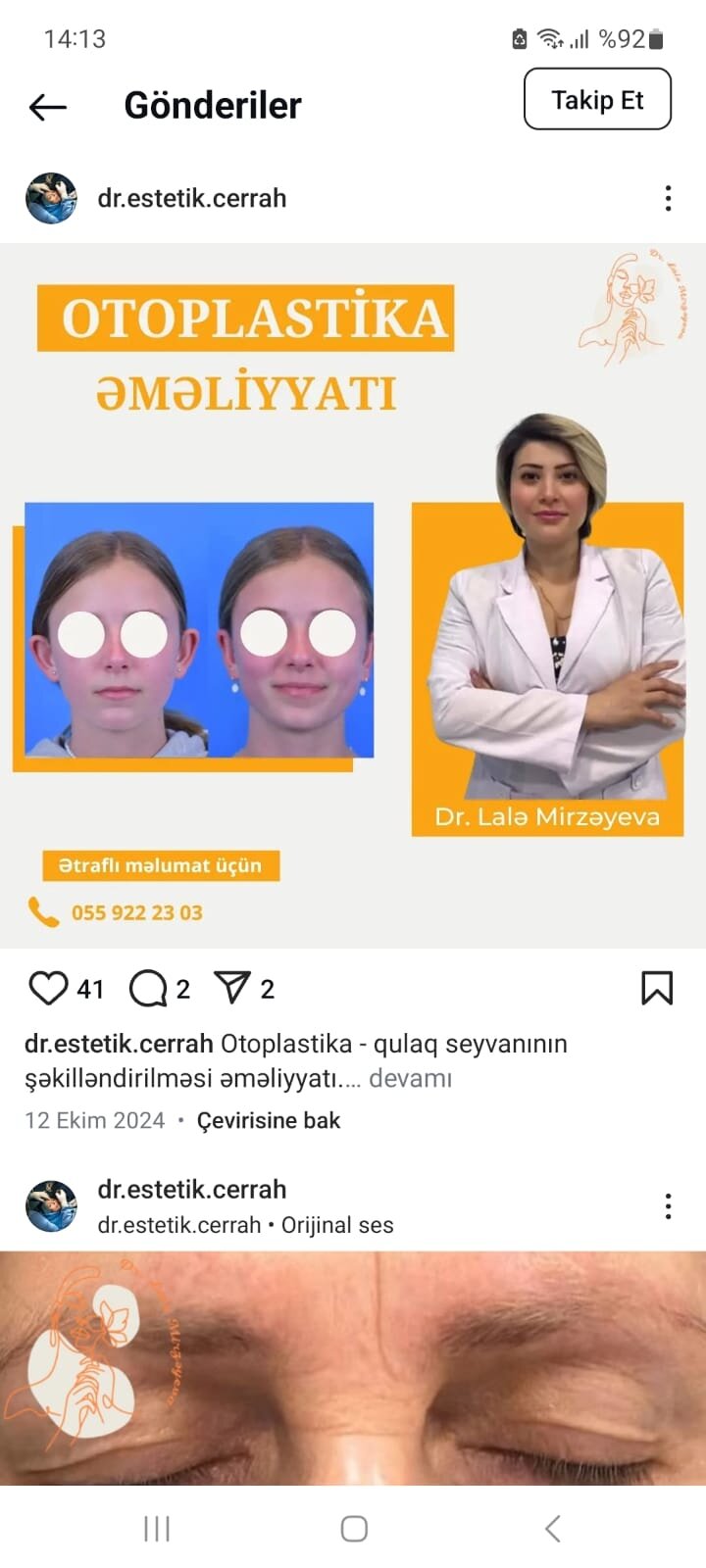This screenshot has height=1568, width=706.
Task: Tap the Takip Et follow button
Action: point(597,99)
